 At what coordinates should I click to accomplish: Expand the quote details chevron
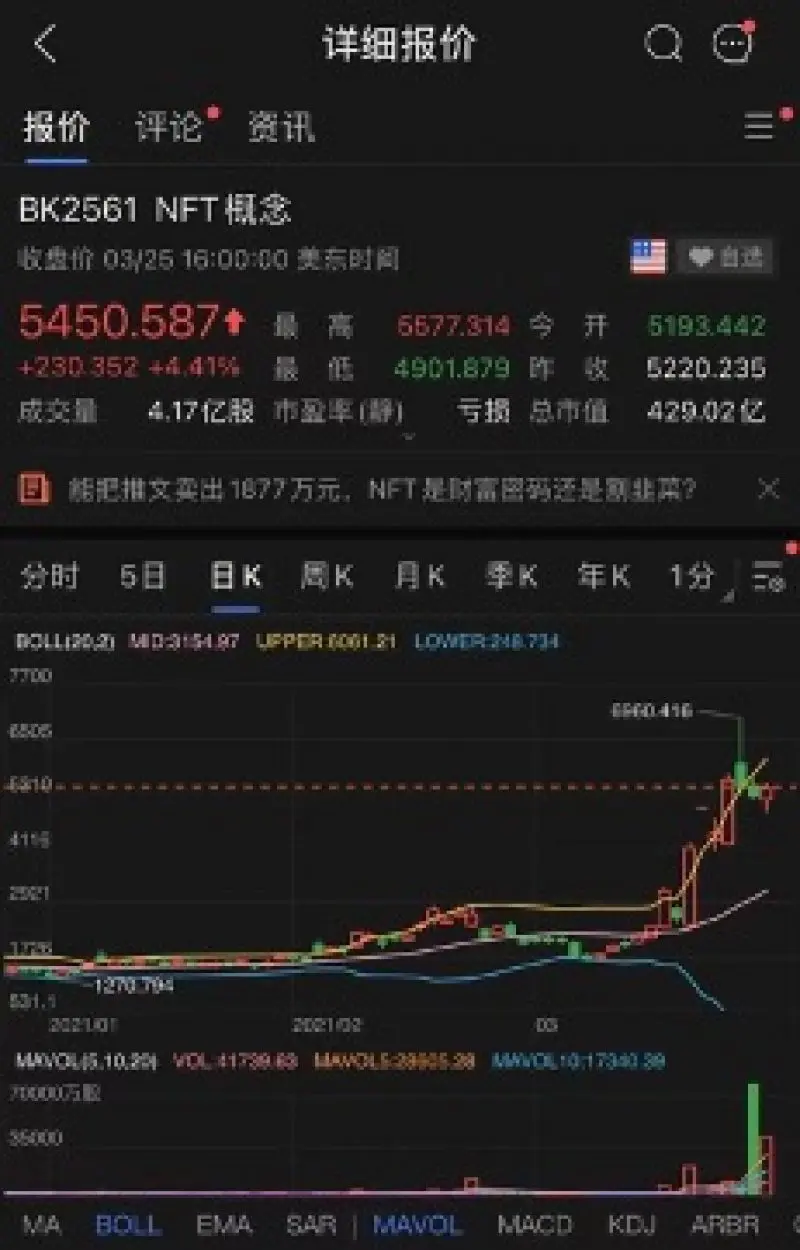click(408, 437)
